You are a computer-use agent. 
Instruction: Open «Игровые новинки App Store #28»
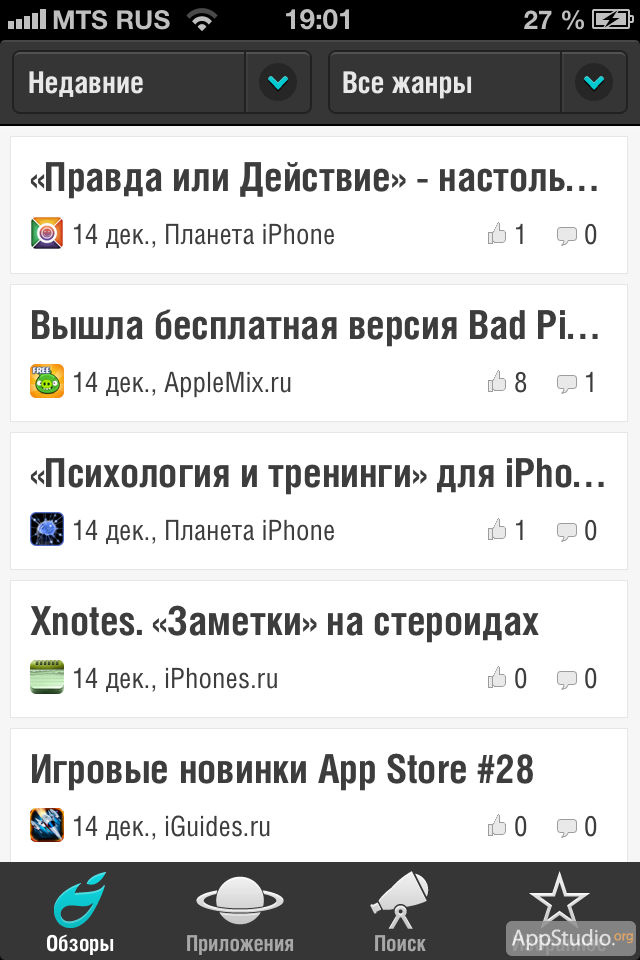(x=282, y=770)
